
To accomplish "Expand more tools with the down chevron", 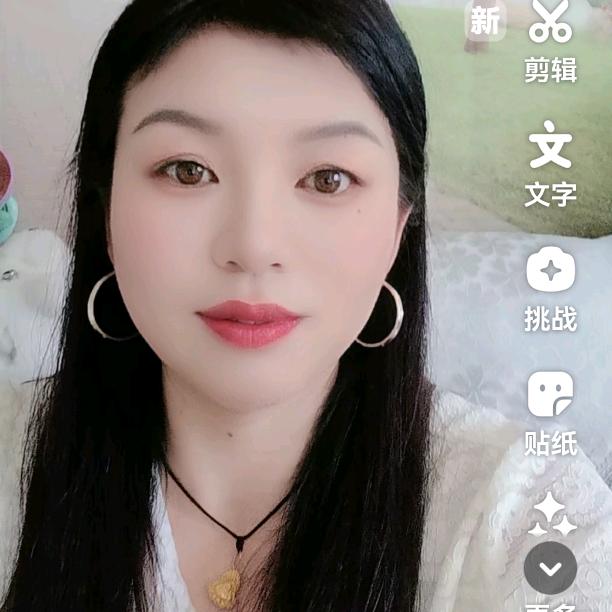I will tap(550, 567).
